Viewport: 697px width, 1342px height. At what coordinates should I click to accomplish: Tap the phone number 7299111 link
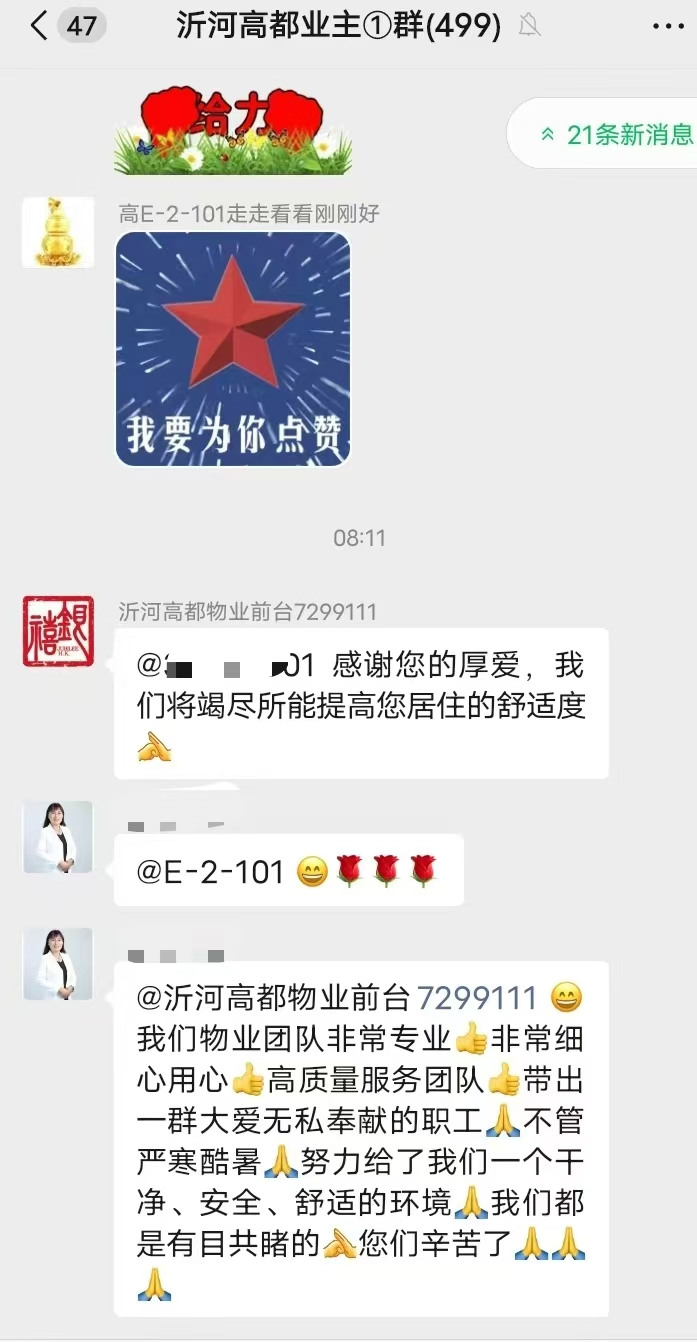click(477, 998)
